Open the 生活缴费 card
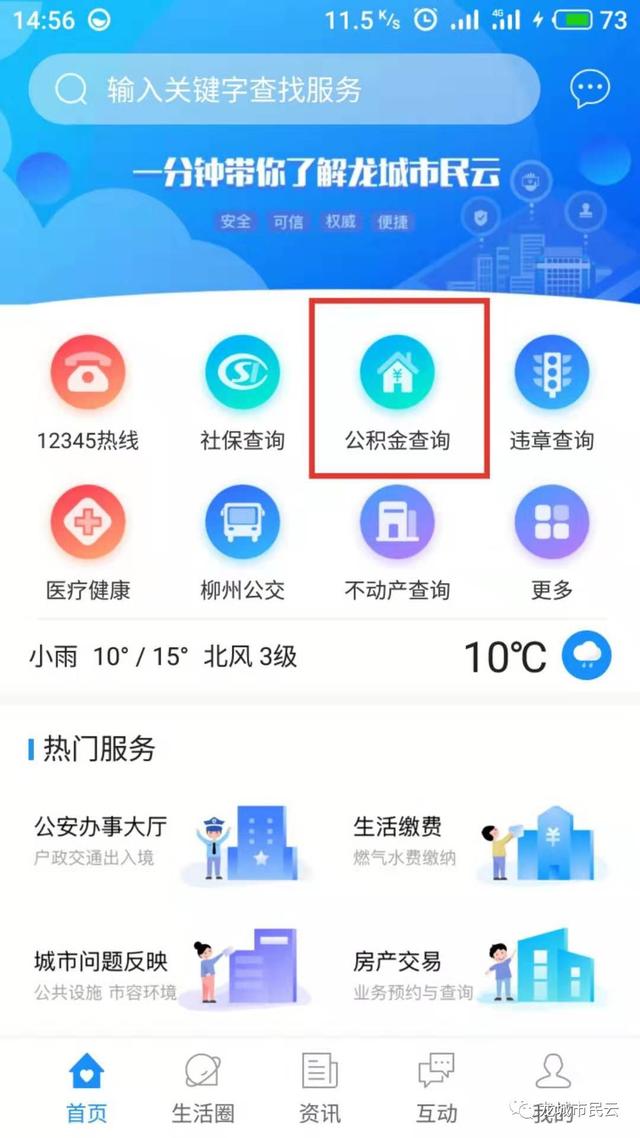This screenshot has width=640, height=1138. pos(475,841)
